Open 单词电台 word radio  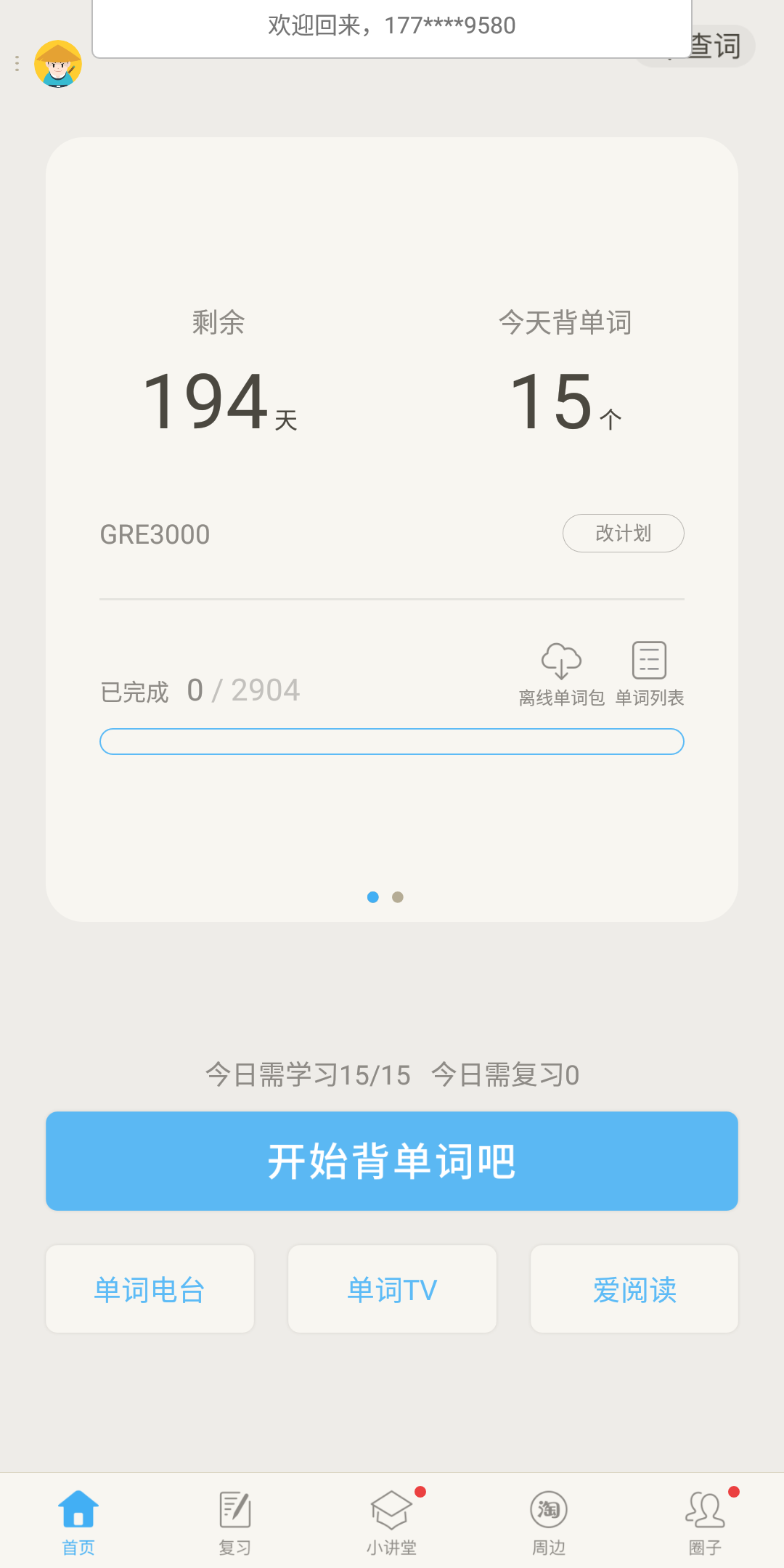pos(150,1289)
